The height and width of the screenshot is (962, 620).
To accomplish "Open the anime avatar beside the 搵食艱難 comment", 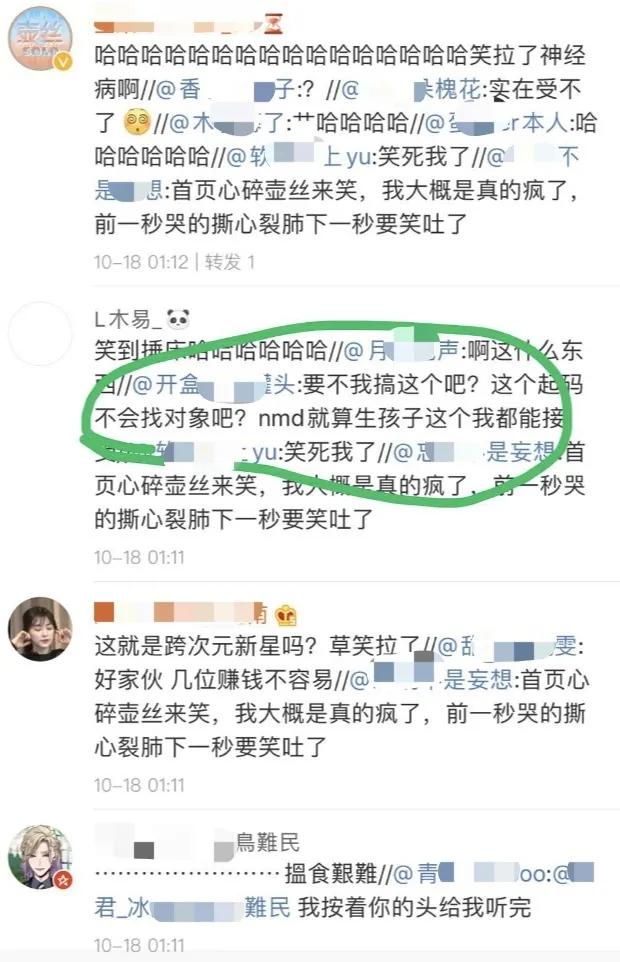I will [x=40, y=856].
